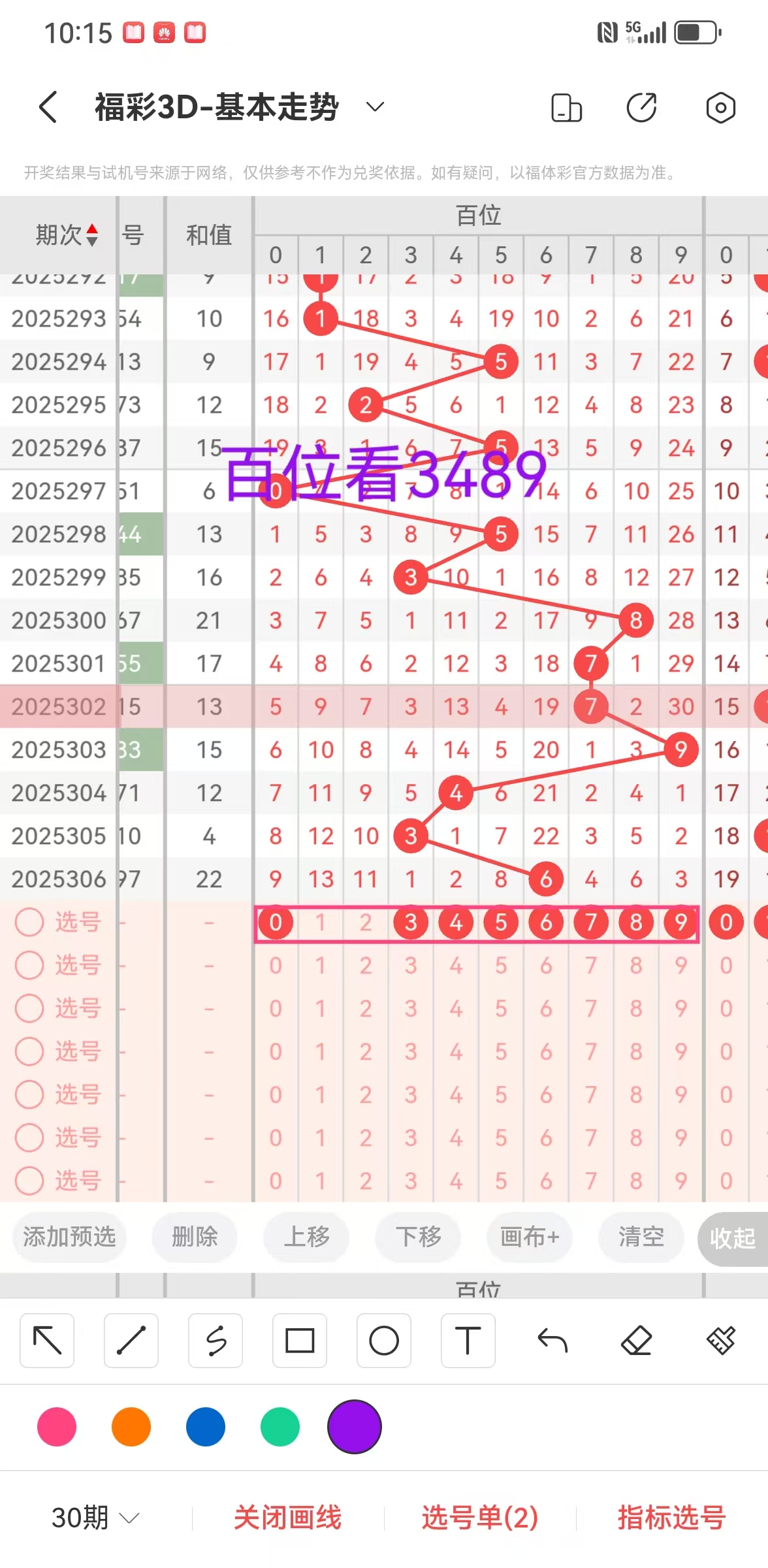Open the 30期 period dropdown

coord(95,1517)
